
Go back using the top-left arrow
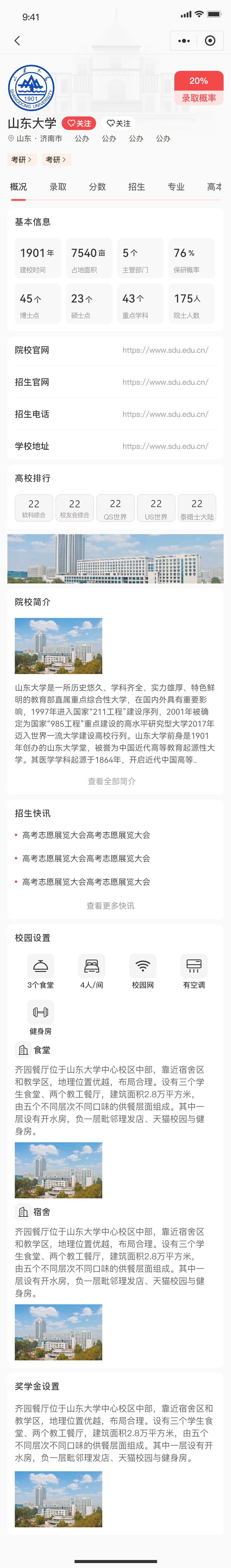(17, 41)
